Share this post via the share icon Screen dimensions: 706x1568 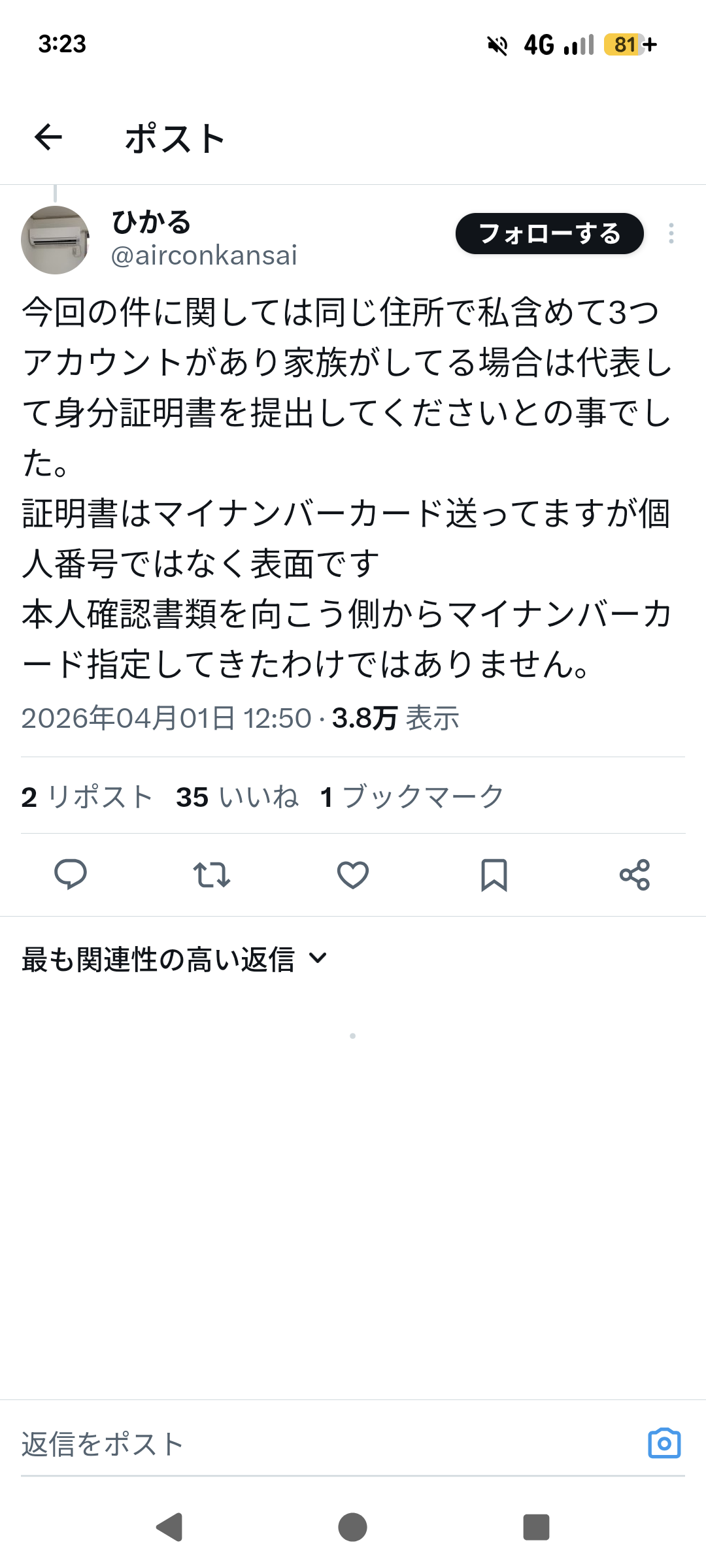[635, 874]
